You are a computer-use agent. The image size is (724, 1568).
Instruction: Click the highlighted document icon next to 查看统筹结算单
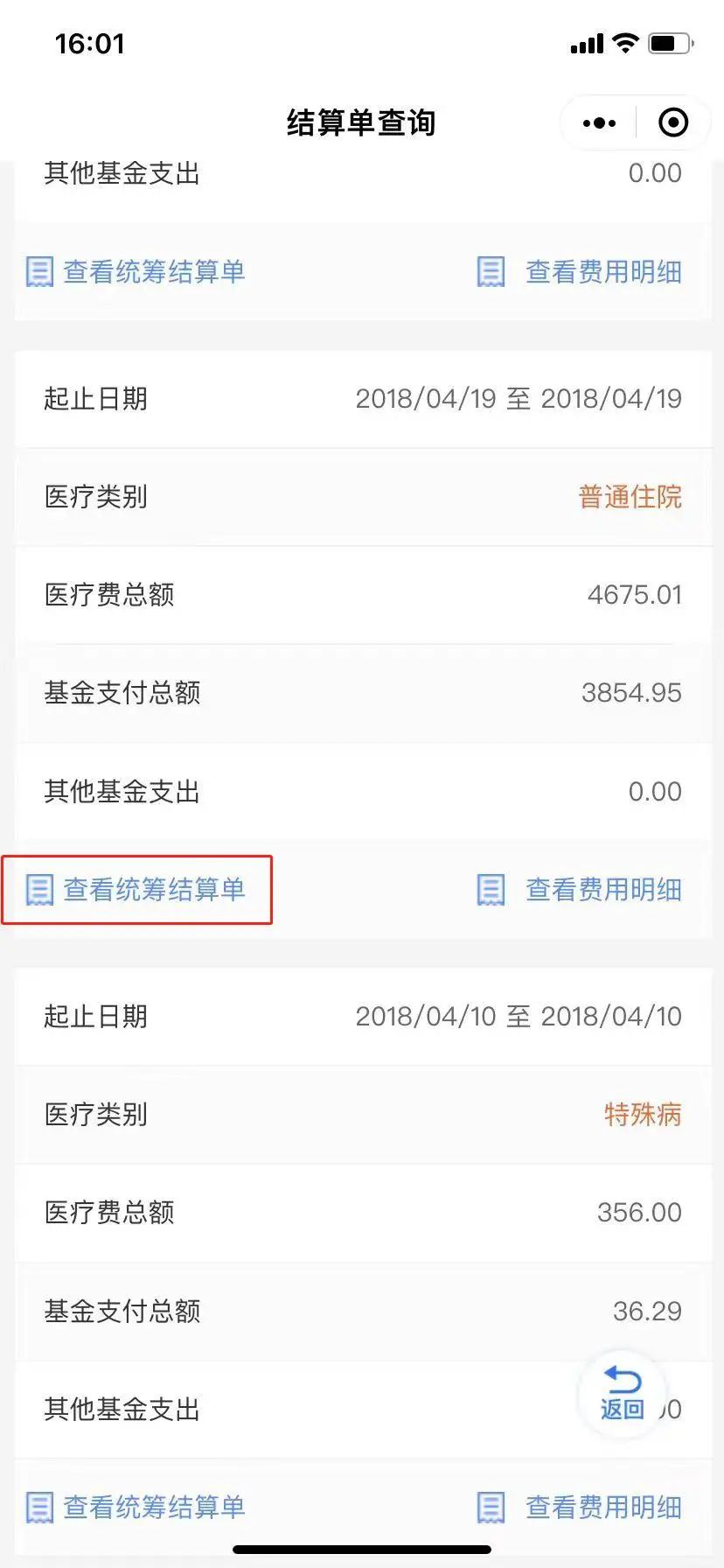coord(39,890)
